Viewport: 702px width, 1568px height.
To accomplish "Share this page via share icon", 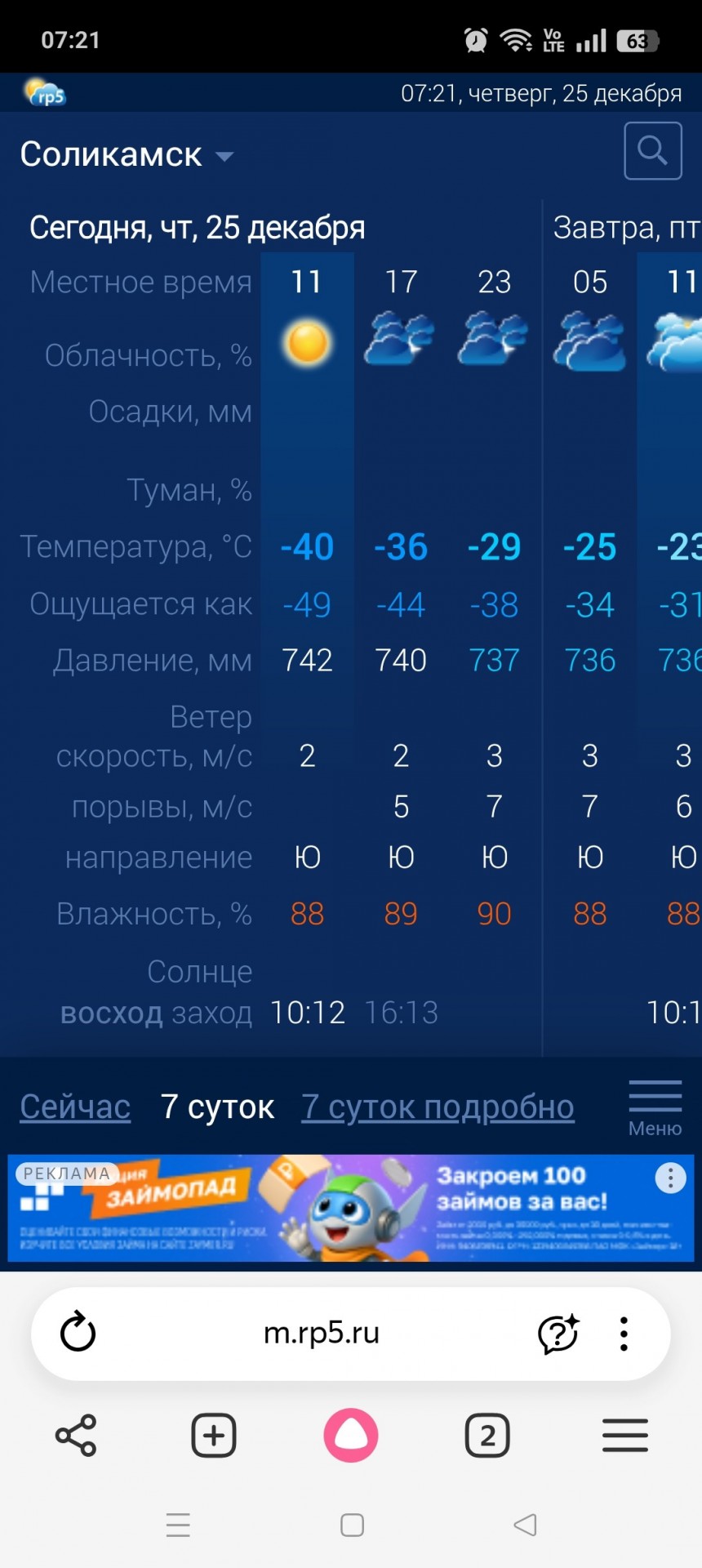I will click(x=76, y=1435).
